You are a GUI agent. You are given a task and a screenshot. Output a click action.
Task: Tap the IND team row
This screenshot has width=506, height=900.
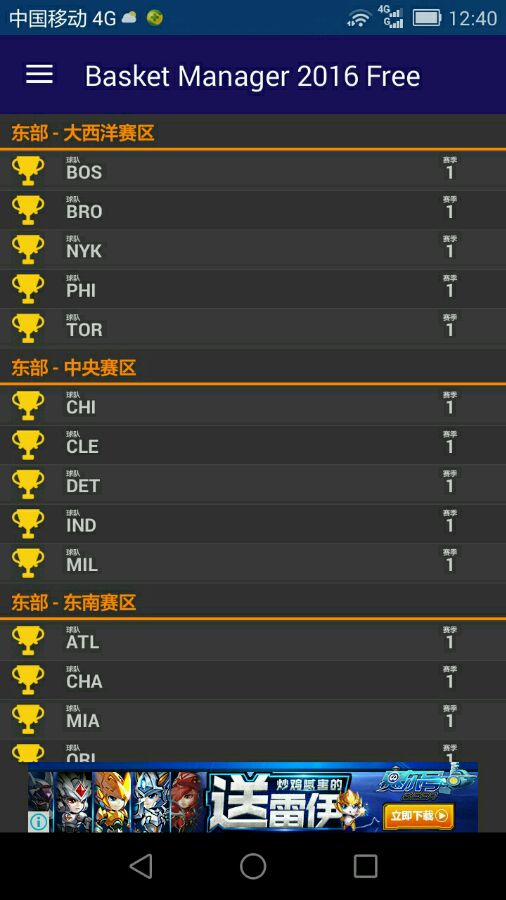[x=253, y=524]
